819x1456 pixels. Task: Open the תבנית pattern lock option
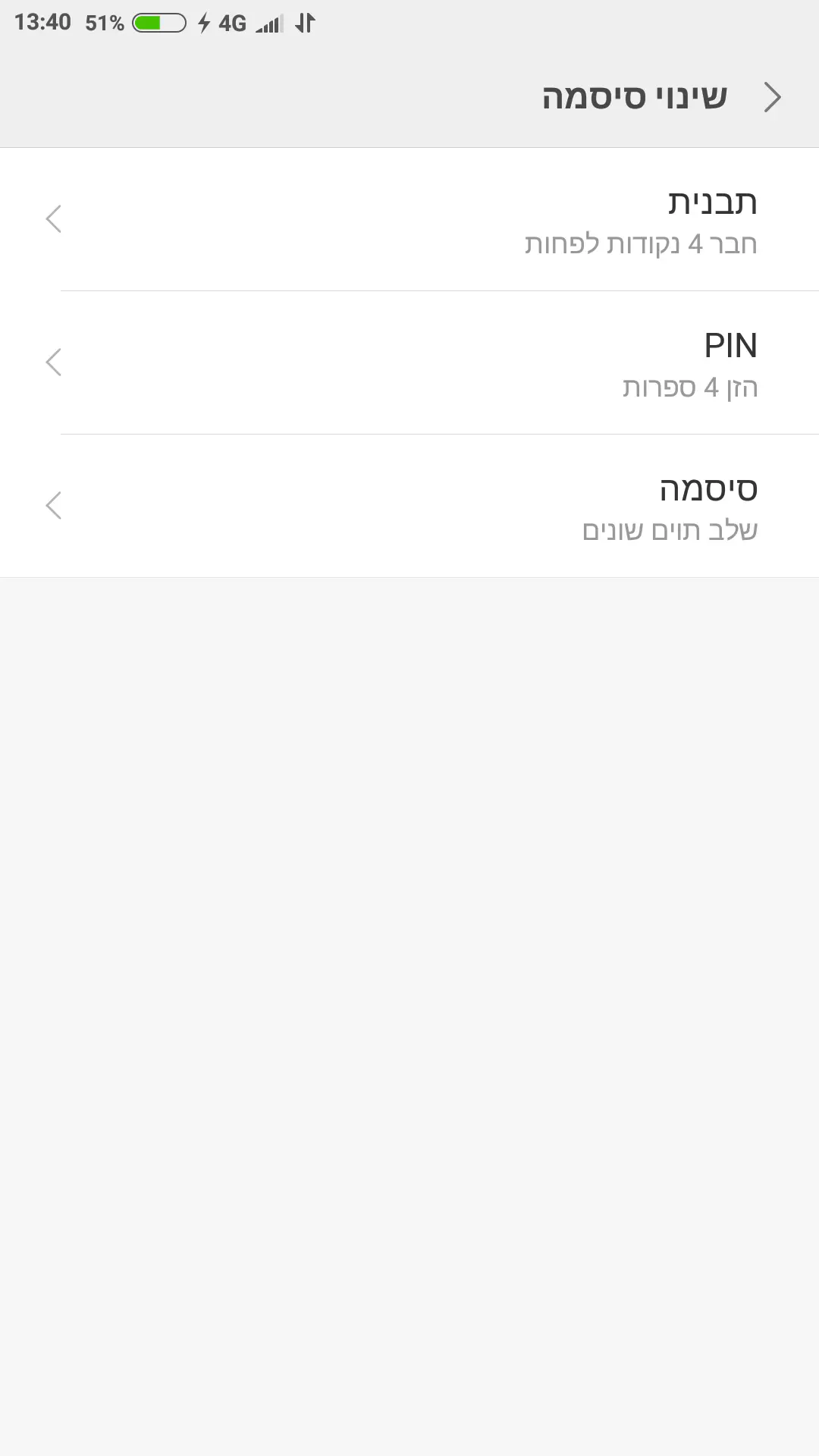click(409, 220)
